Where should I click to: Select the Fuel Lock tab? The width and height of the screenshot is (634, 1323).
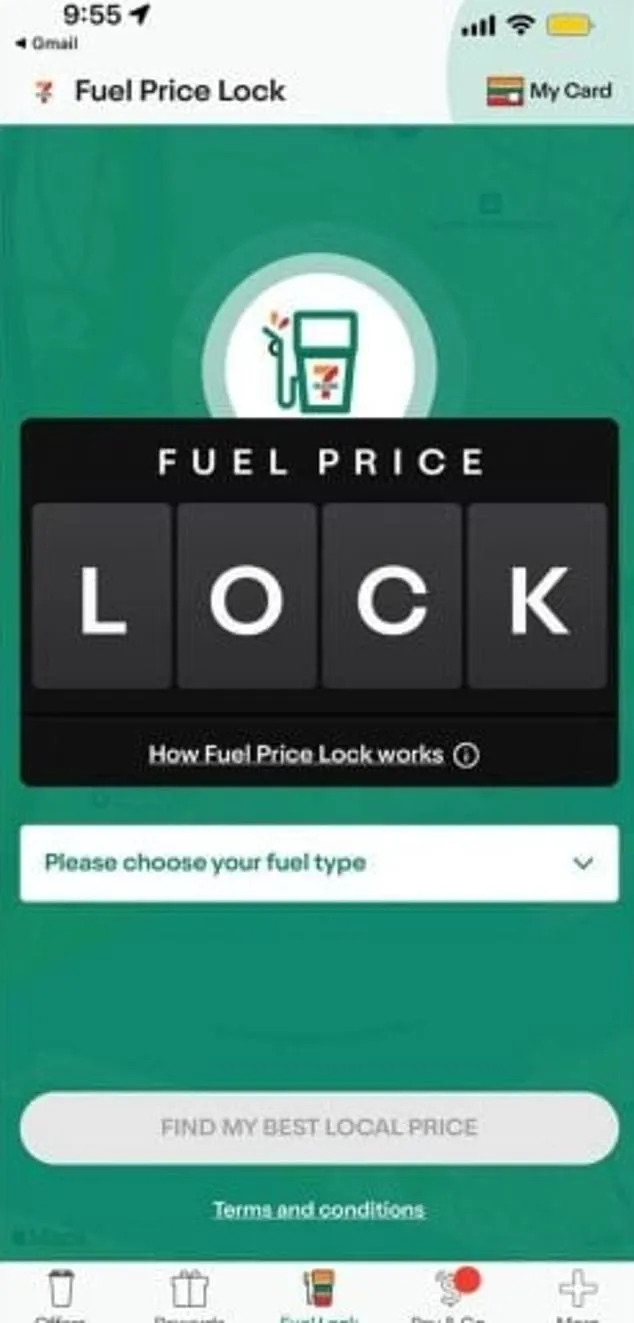(x=319, y=1294)
